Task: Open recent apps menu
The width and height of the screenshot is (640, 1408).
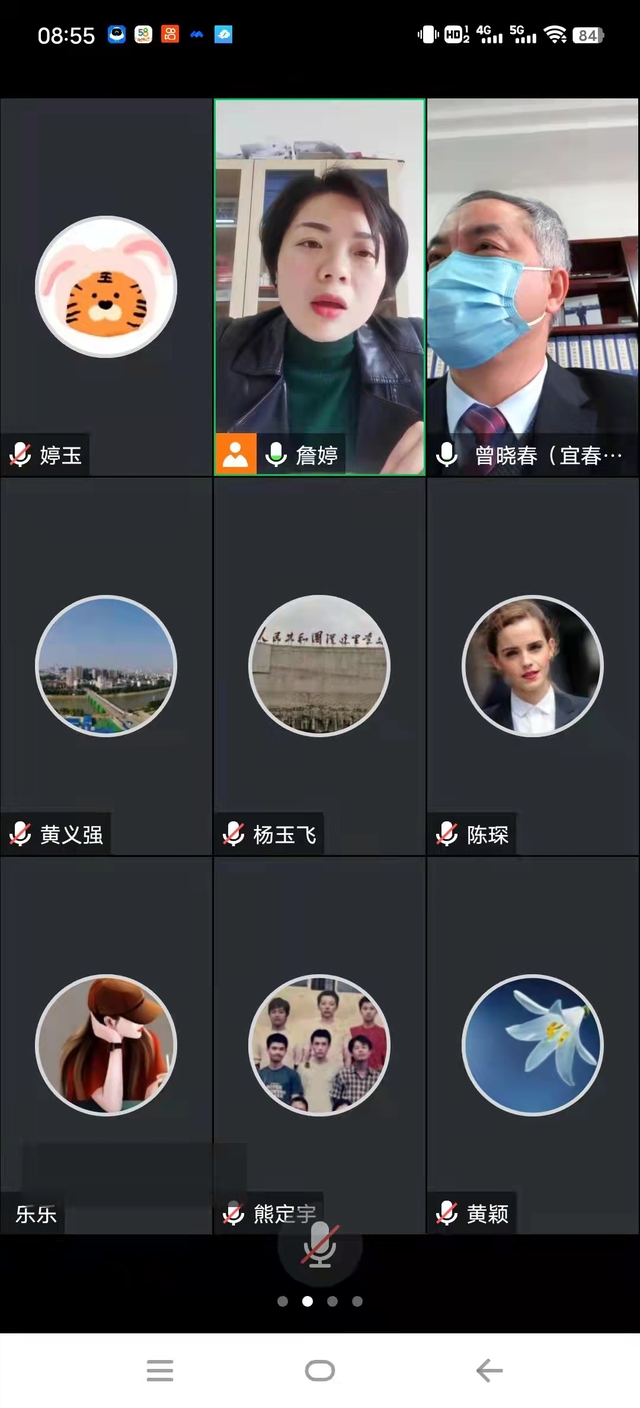Action: coord(160,1370)
